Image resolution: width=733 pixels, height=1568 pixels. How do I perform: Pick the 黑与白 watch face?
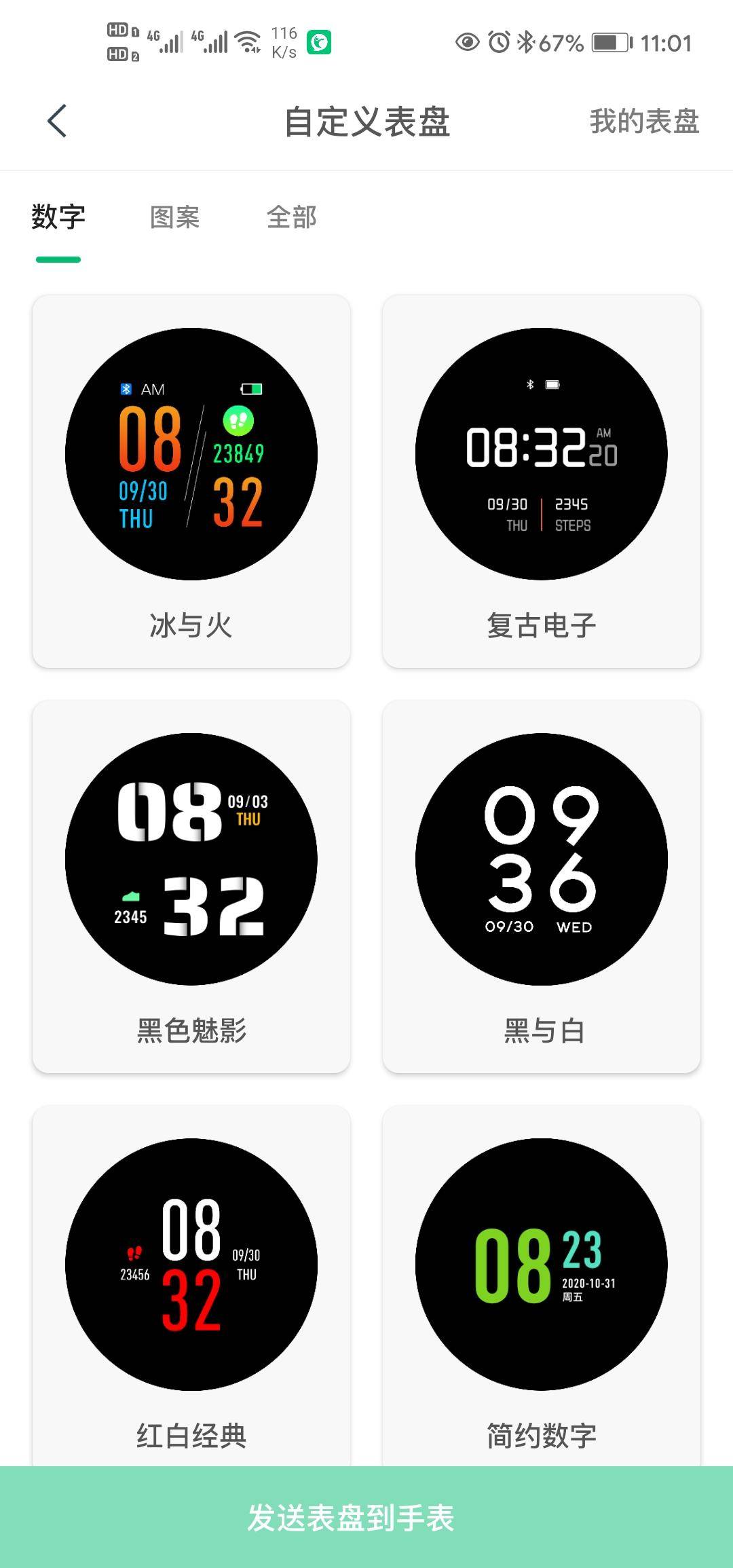(x=542, y=886)
